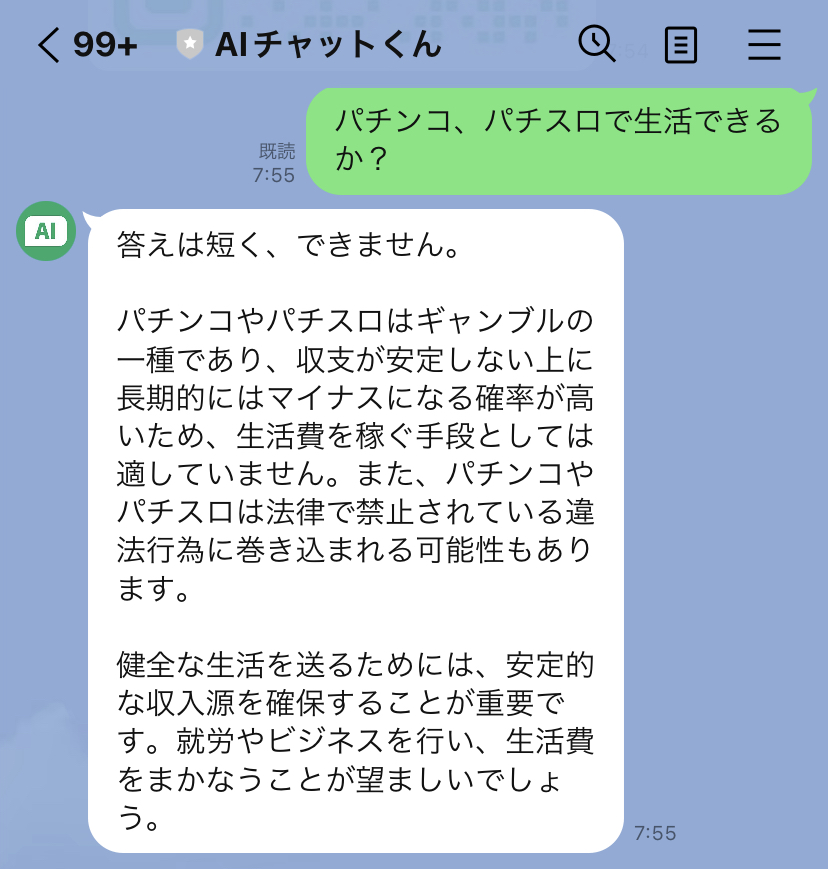The height and width of the screenshot is (869, 828).
Task: Open the notes icon in the header
Action: coord(681,45)
